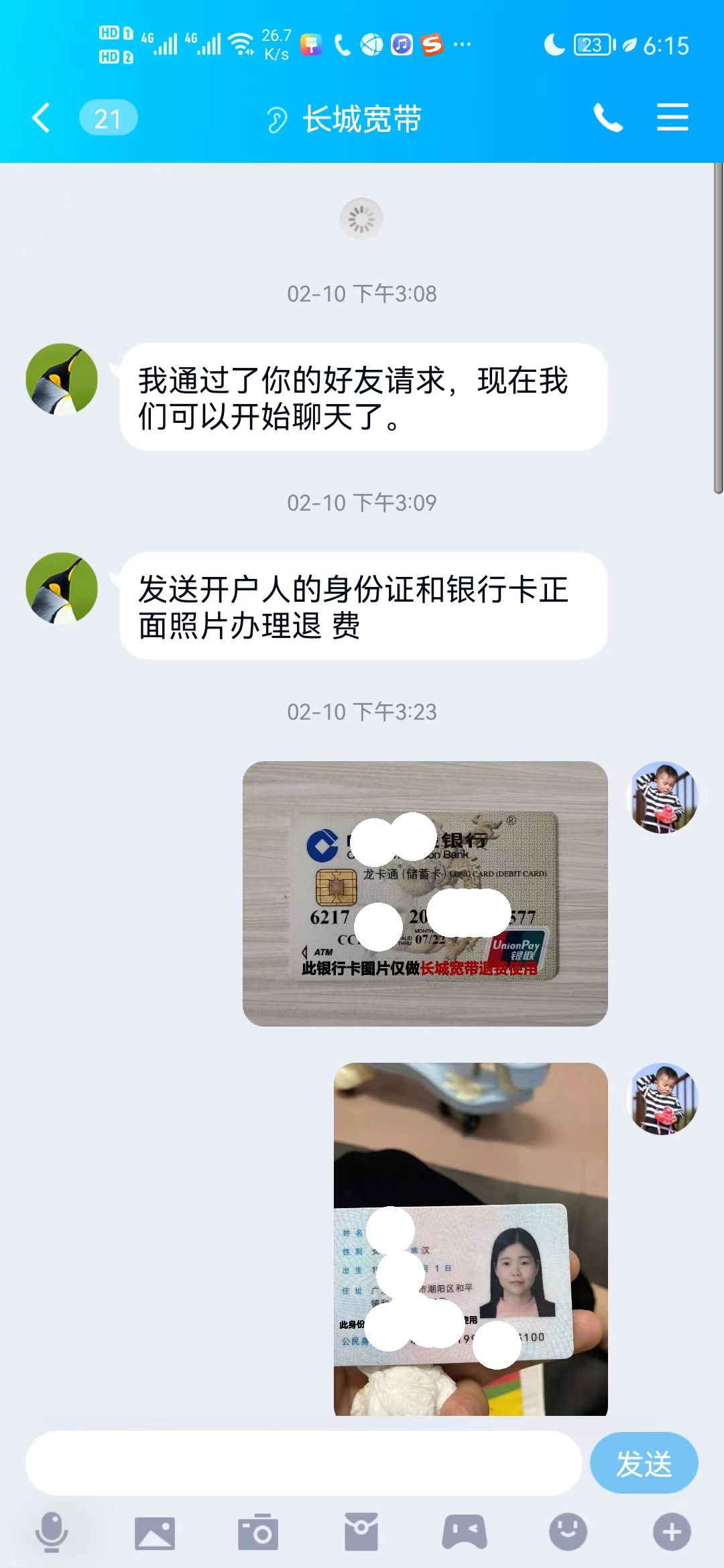Record a voice message with the microphone
The height and width of the screenshot is (1568, 724).
pyautogui.click(x=52, y=1532)
